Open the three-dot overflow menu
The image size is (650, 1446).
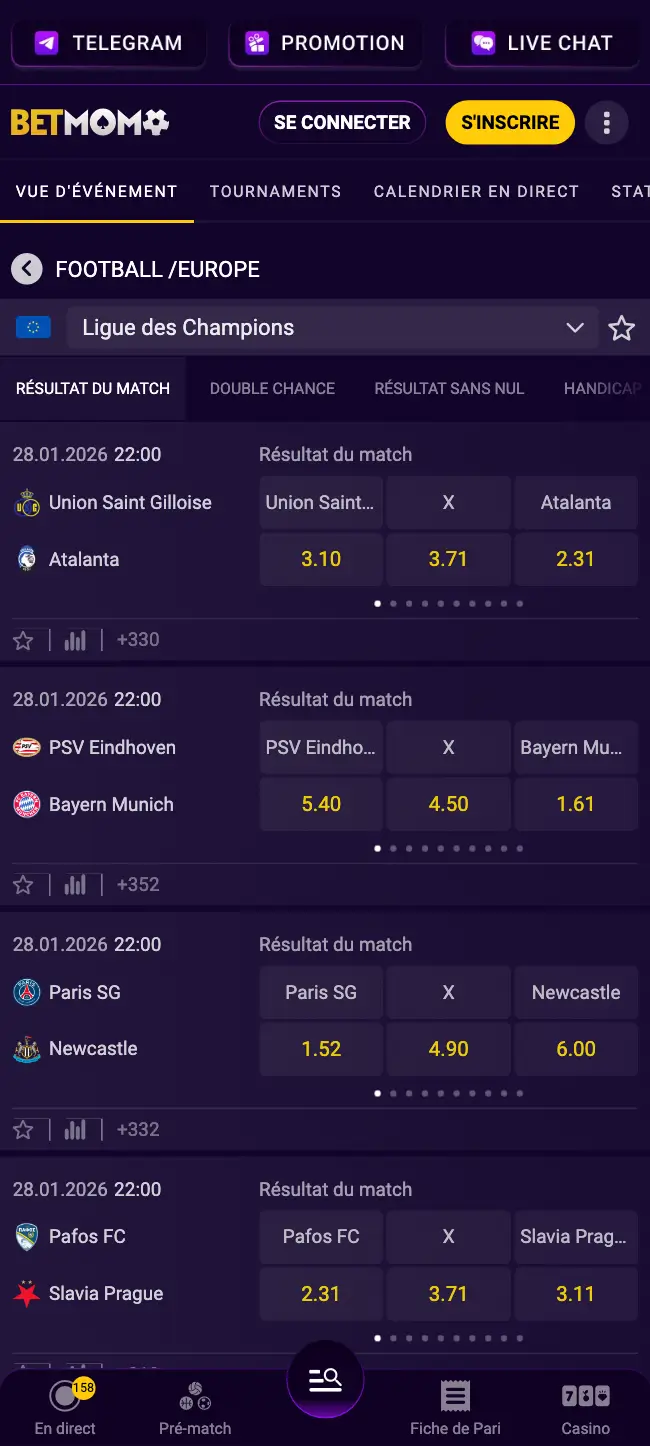tap(606, 123)
